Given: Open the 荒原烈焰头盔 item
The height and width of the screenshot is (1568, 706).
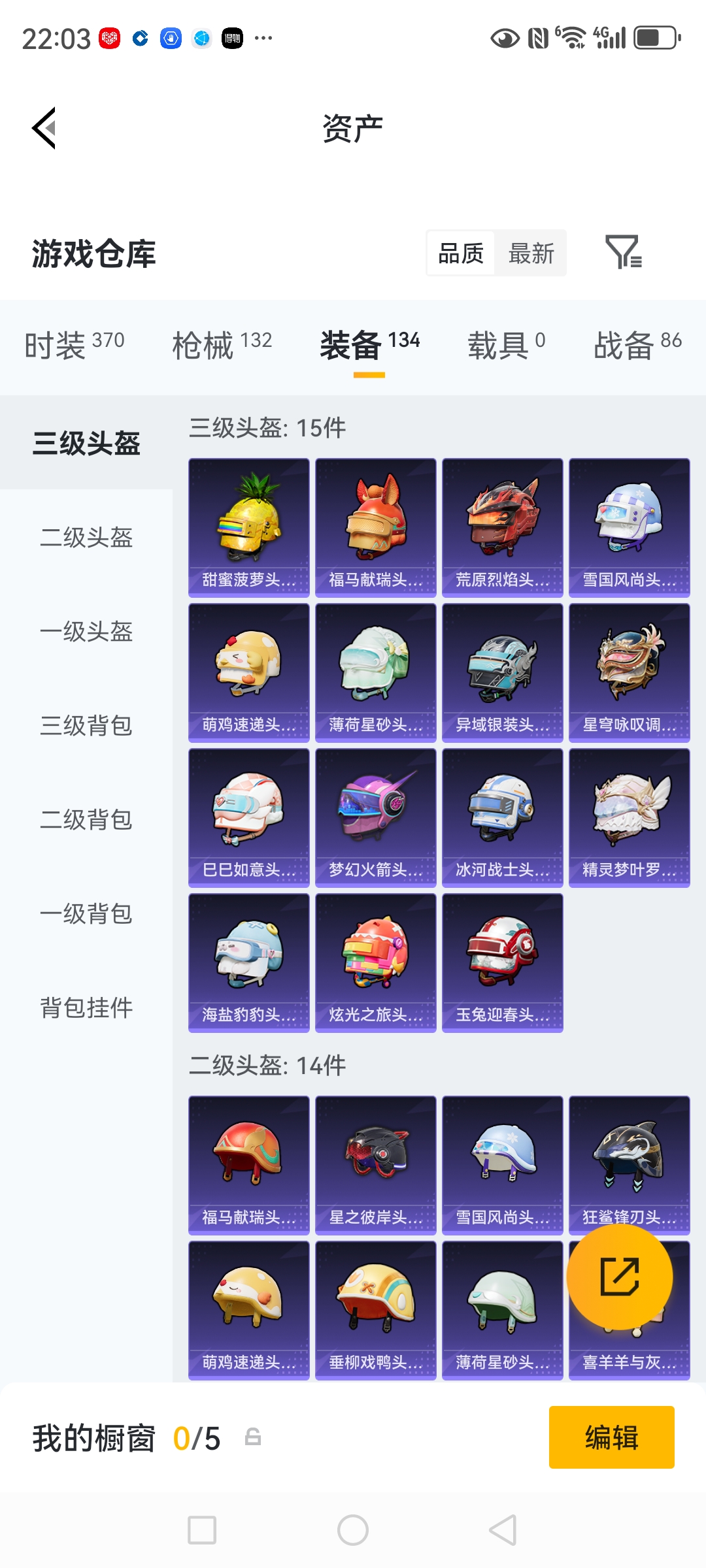Looking at the screenshot, I should pos(502,527).
